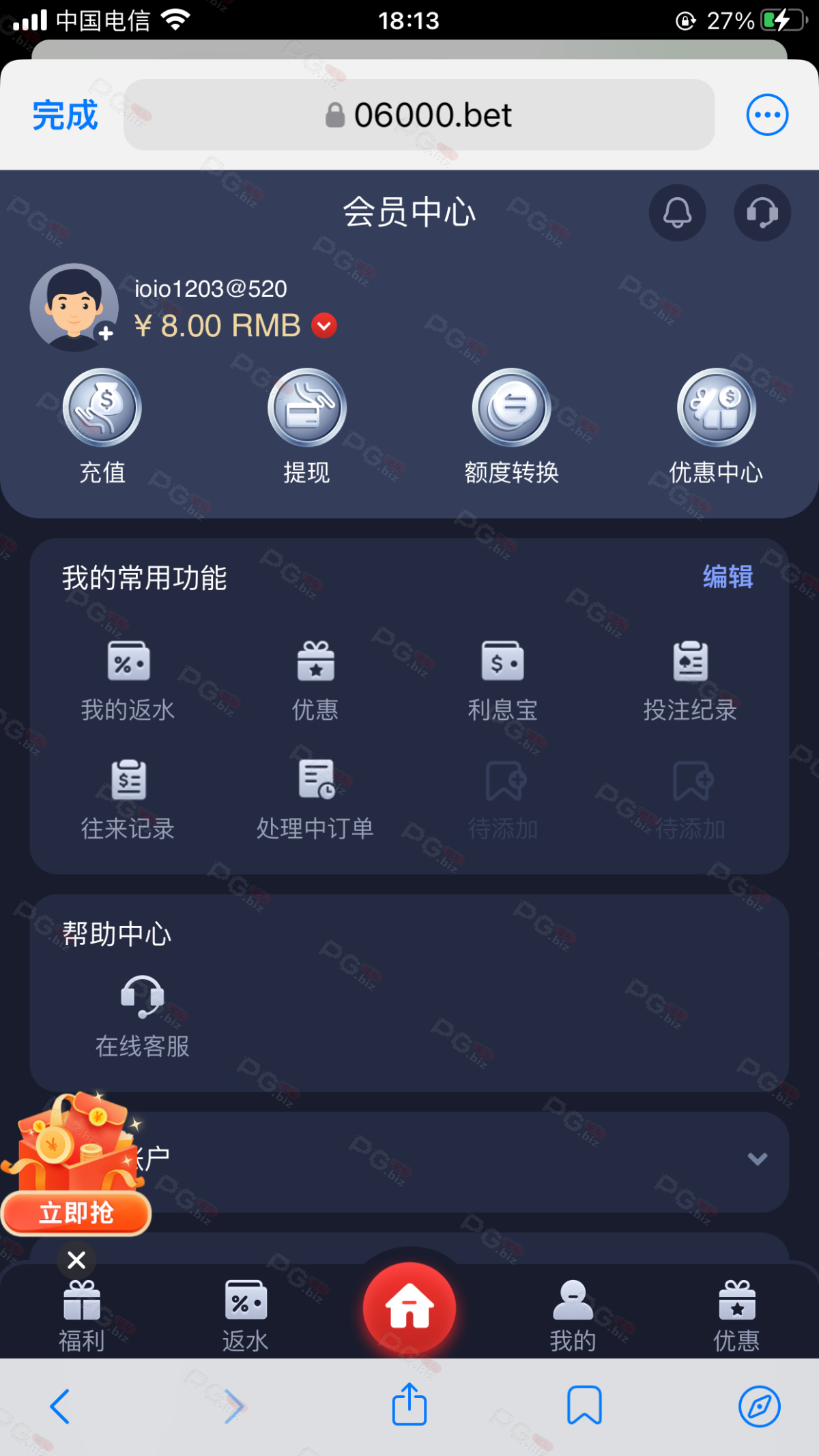Claim the 立即抢 red packet
This screenshot has height=1456, width=819.
pos(76,1212)
